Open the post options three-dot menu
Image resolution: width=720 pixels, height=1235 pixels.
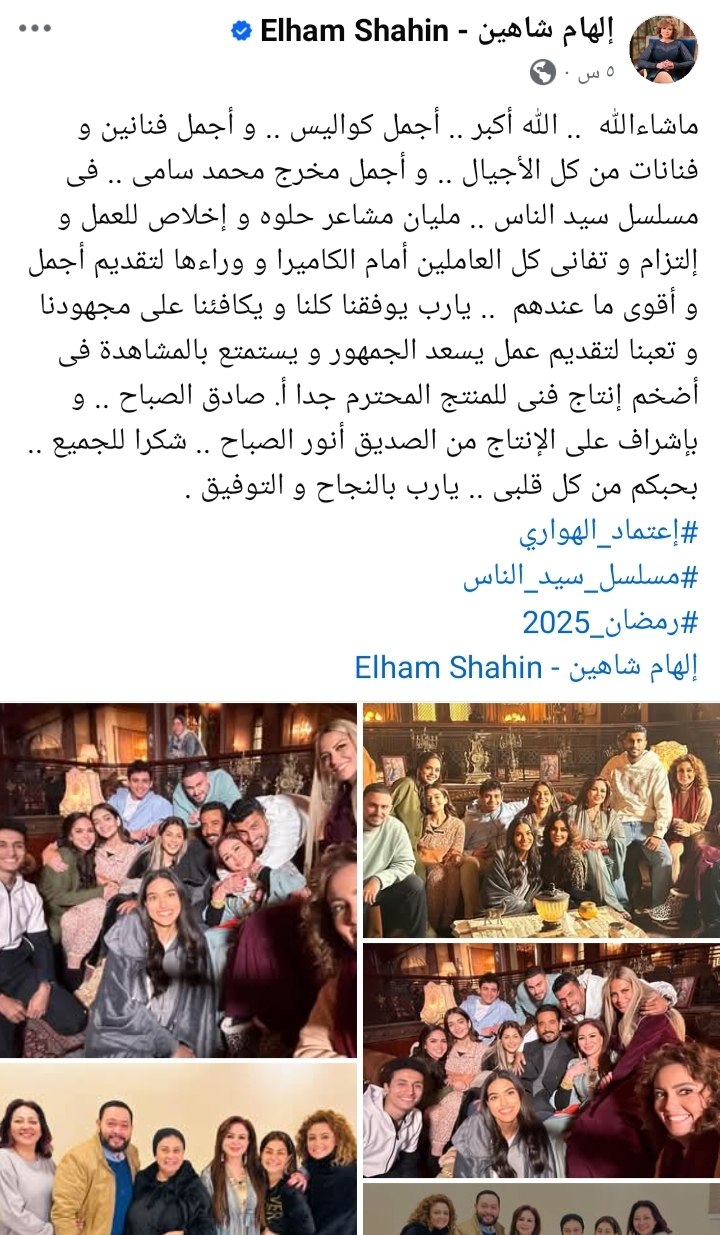pos(34,28)
